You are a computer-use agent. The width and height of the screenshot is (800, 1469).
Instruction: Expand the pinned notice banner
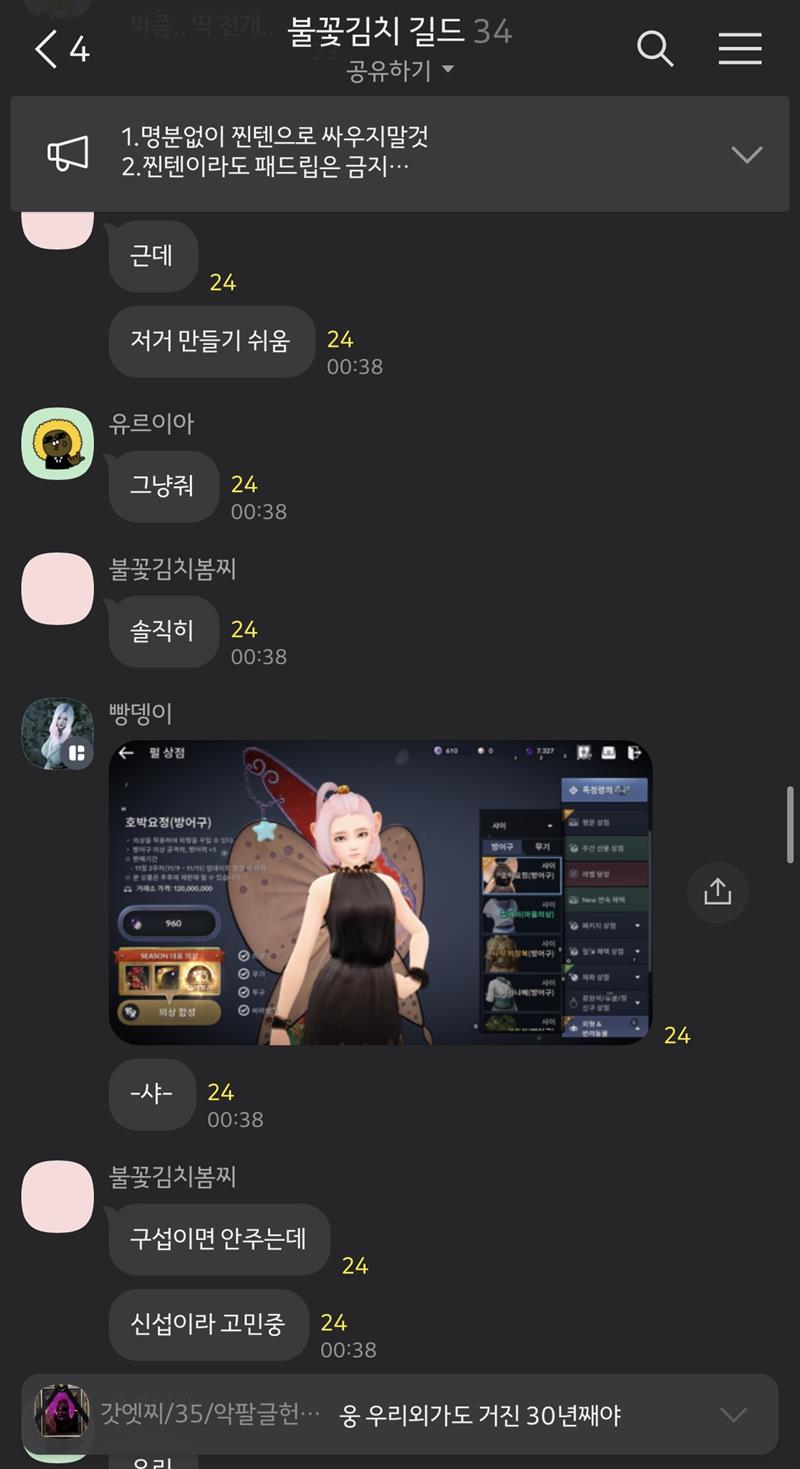click(746, 154)
